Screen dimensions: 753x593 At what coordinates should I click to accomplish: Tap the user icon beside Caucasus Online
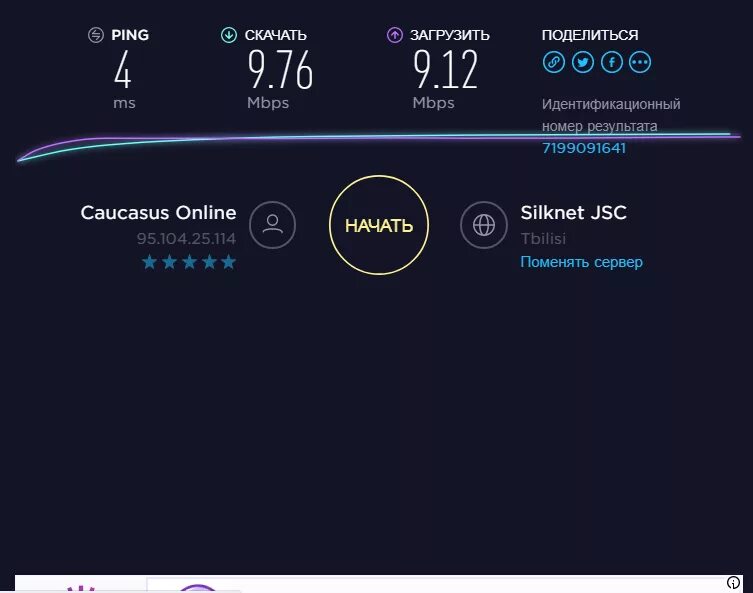point(273,225)
